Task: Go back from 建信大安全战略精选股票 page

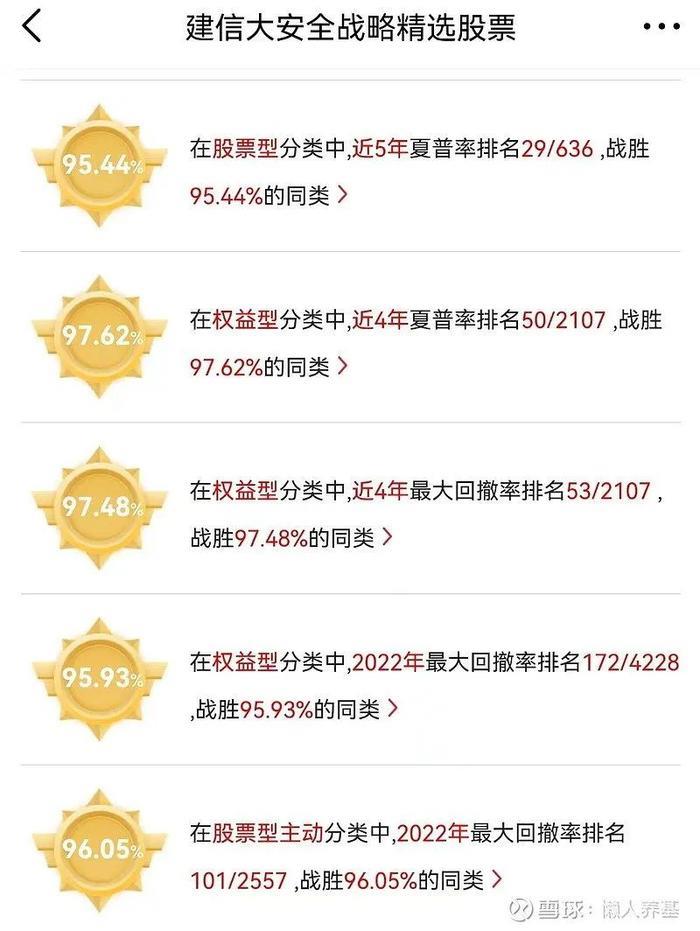Action: (32, 27)
